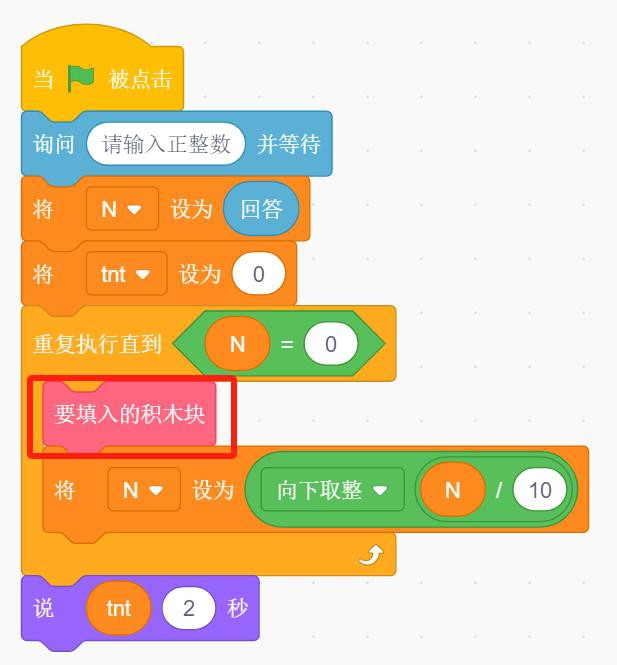Open the N variable dropdown beside 回答

click(x=122, y=209)
